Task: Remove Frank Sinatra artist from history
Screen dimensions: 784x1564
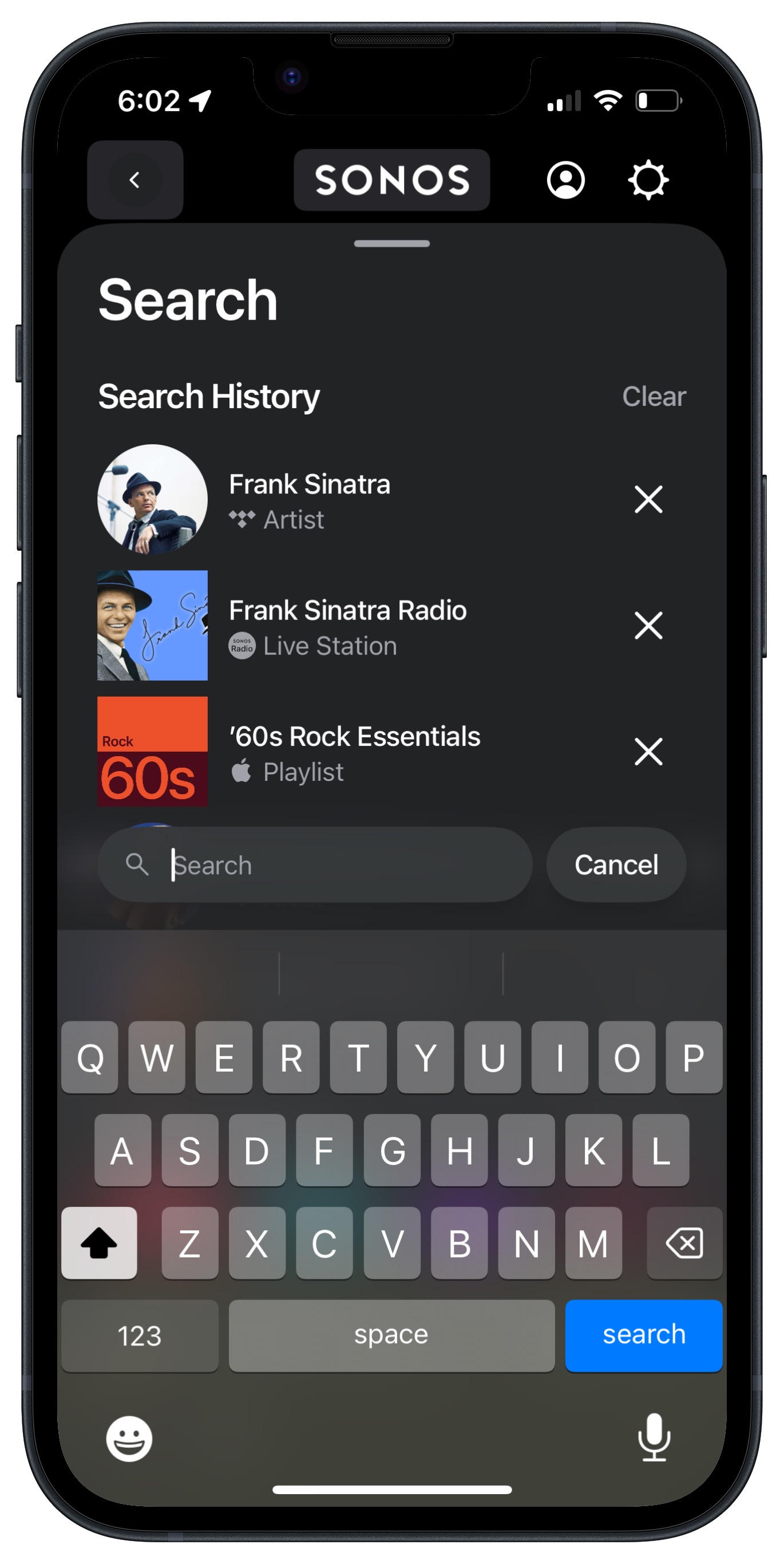Action: [648, 500]
